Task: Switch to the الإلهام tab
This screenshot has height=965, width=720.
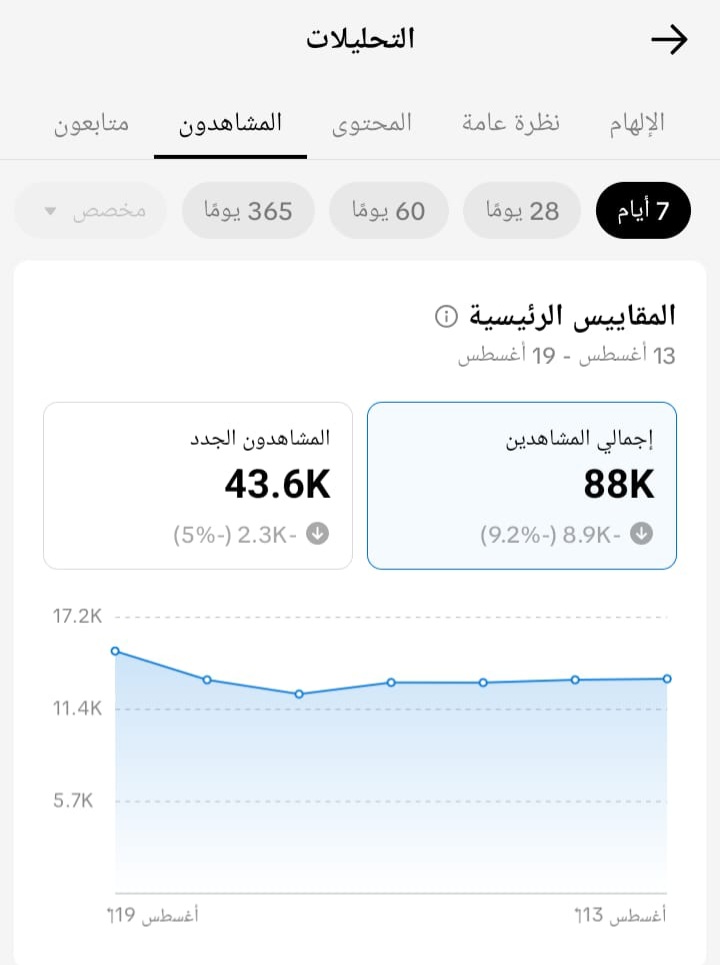Action: click(x=637, y=123)
